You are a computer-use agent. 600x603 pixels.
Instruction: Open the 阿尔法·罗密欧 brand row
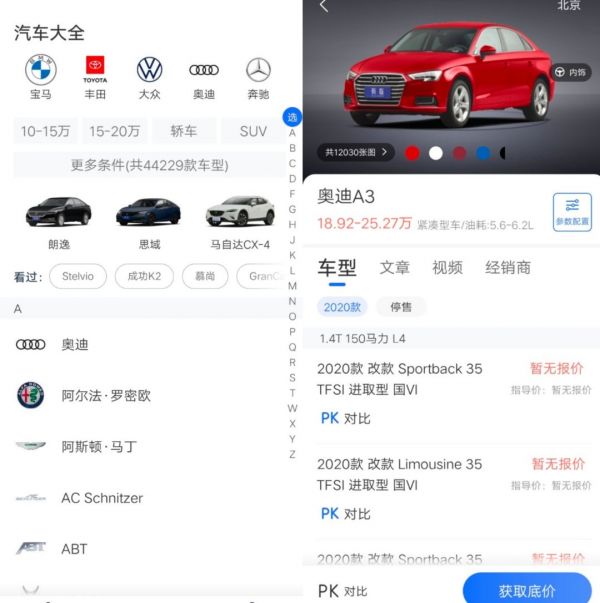tap(105, 395)
